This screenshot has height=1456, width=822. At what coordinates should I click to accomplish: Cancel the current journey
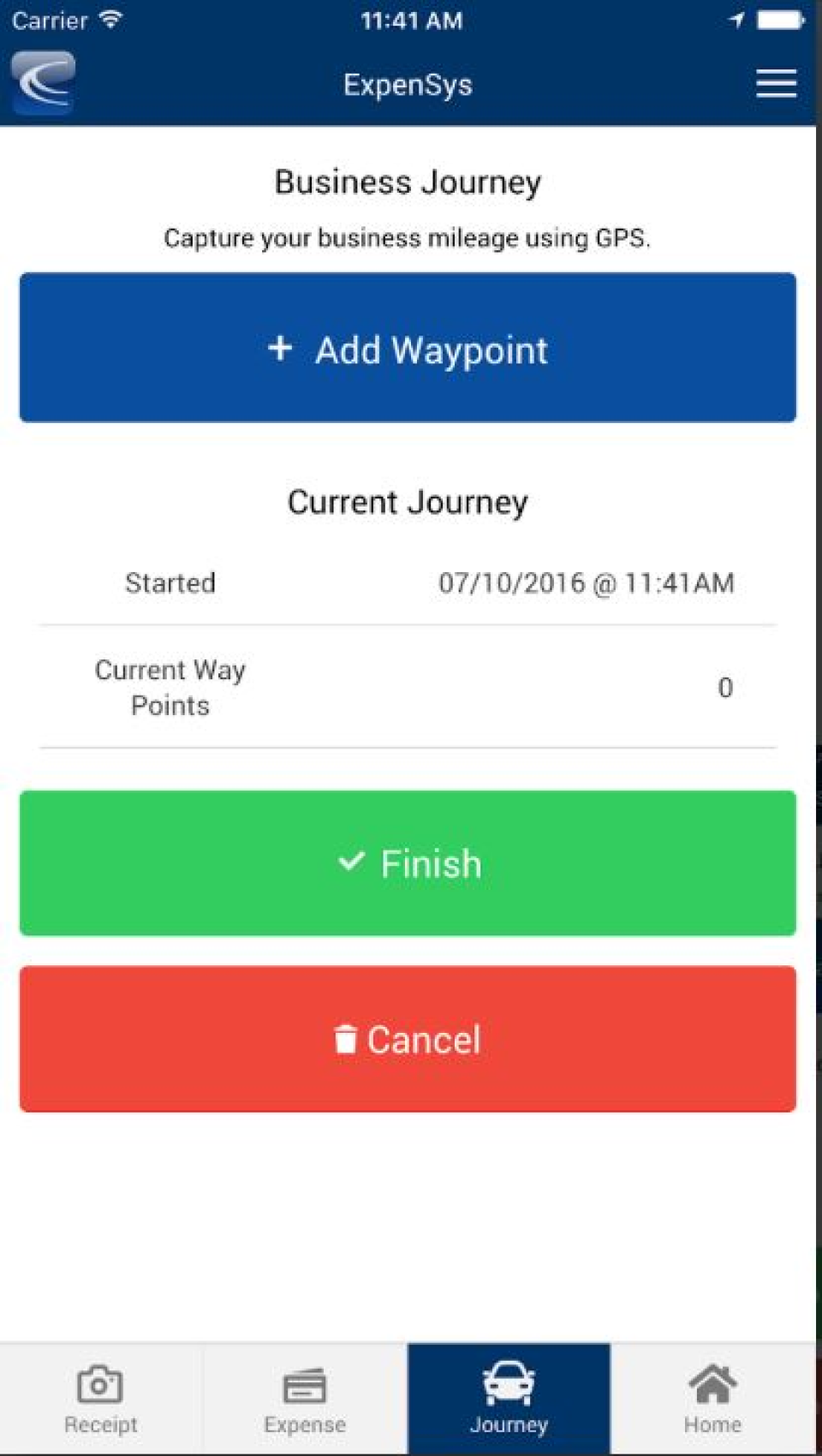click(x=408, y=1040)
